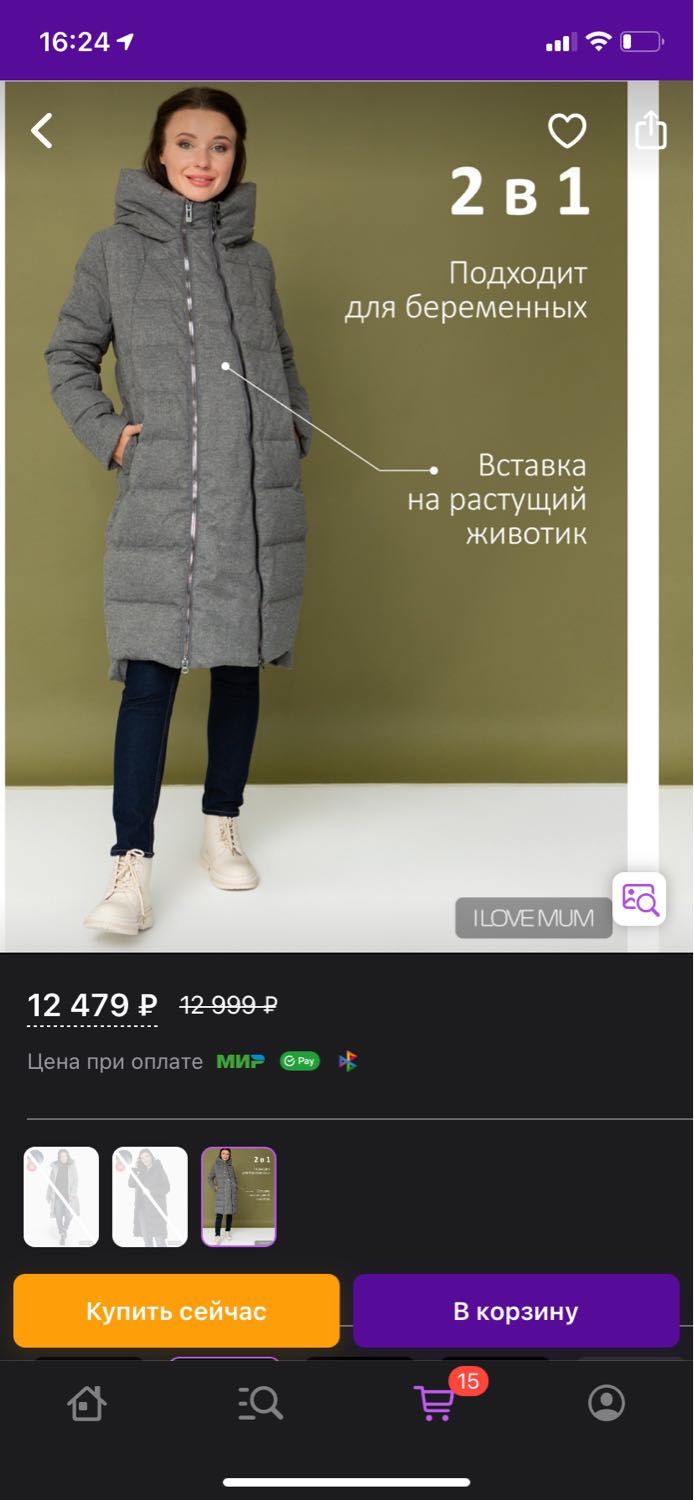Go back using the top-left arrow
This screenshot has height=1500, width=694.
41,131
